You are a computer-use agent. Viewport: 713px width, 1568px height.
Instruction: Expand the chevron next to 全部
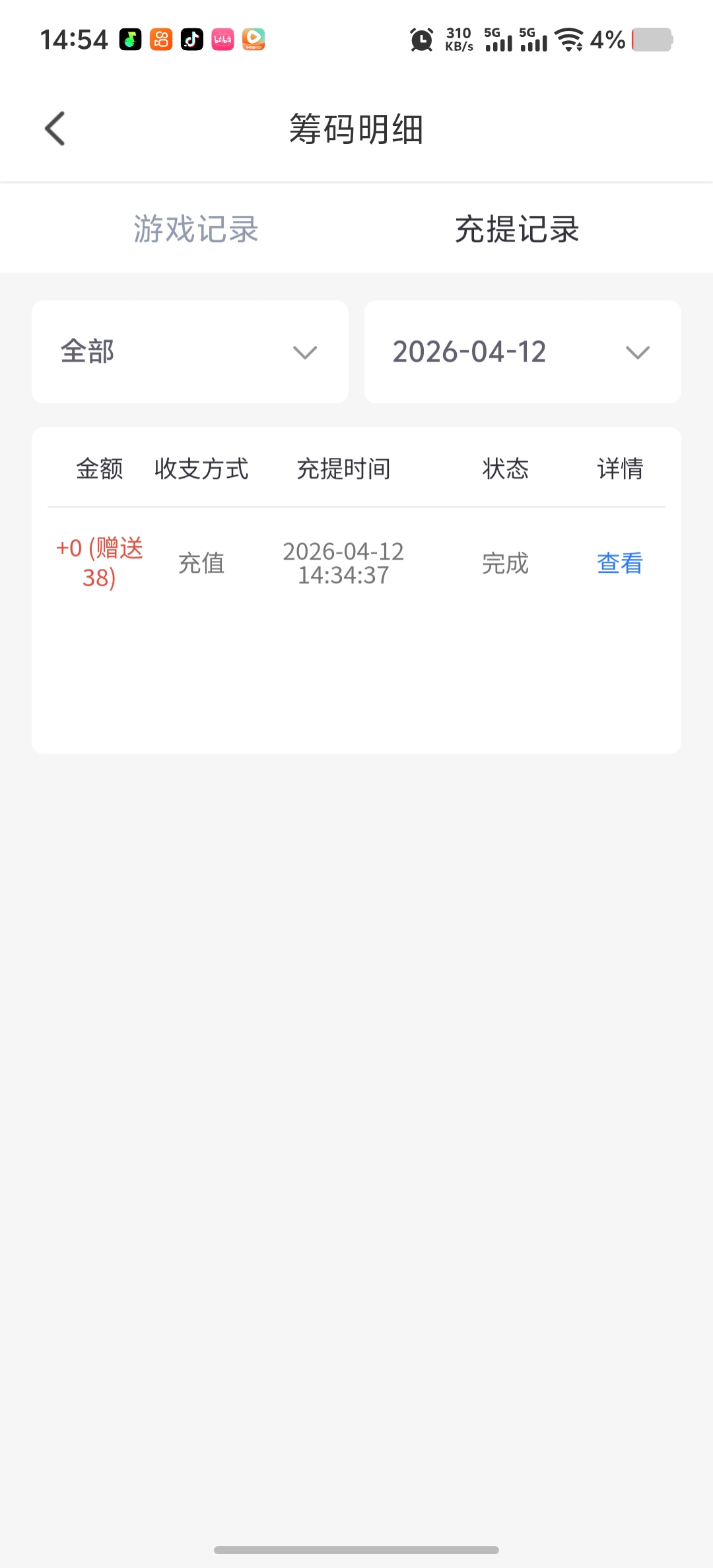click(x=304, y=353)
